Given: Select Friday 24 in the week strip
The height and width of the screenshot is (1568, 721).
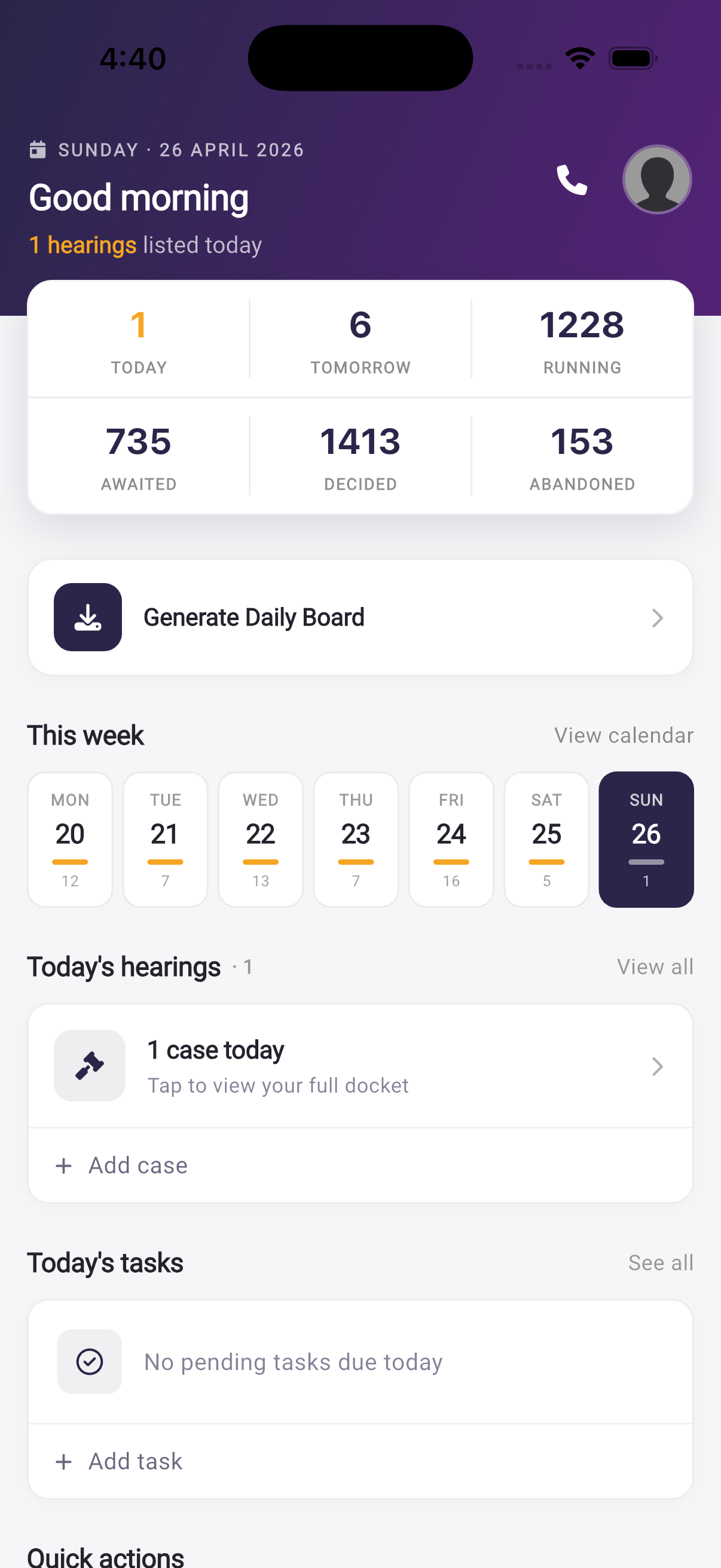Looking at the screenshot, I should click(451, 839).
